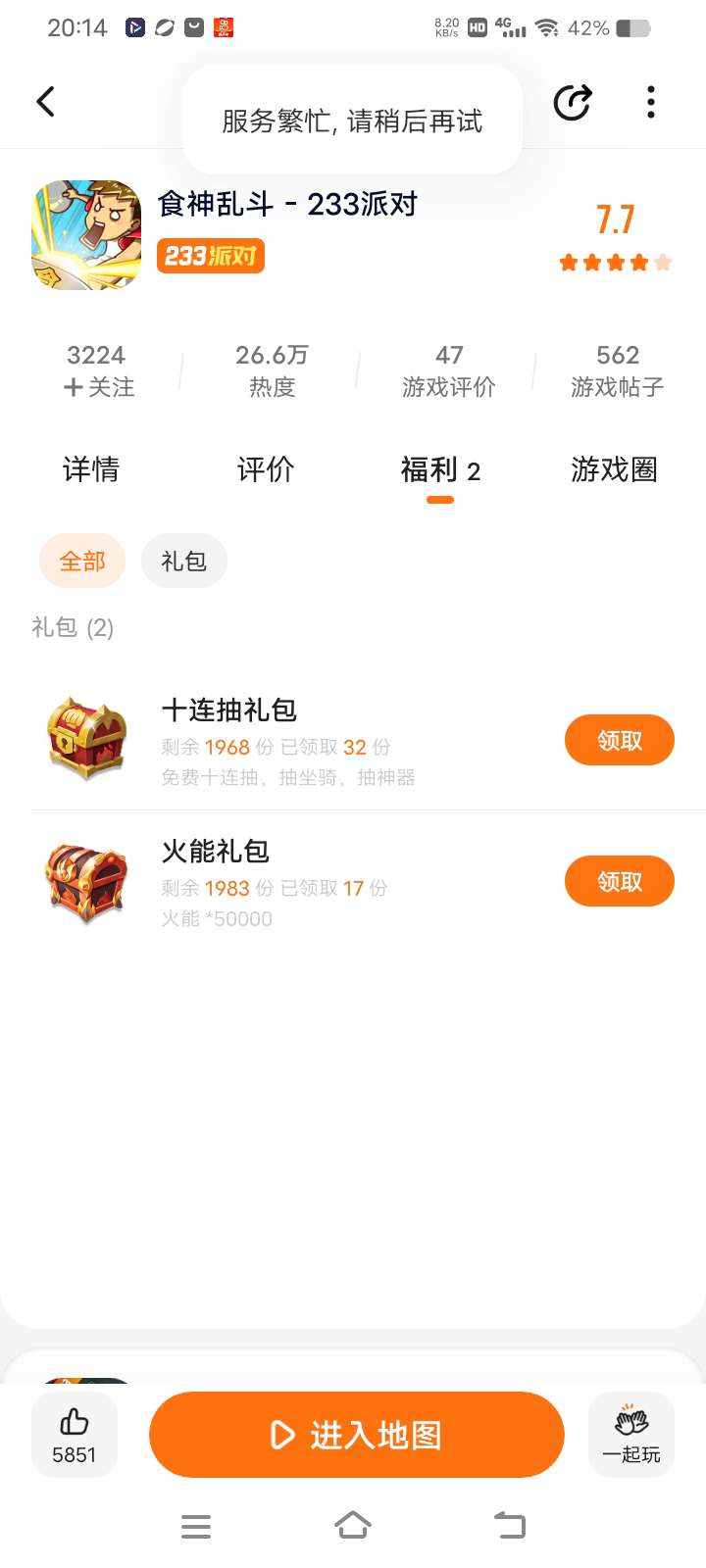View the 562 游戏帖子 posts

coord(618,370)
